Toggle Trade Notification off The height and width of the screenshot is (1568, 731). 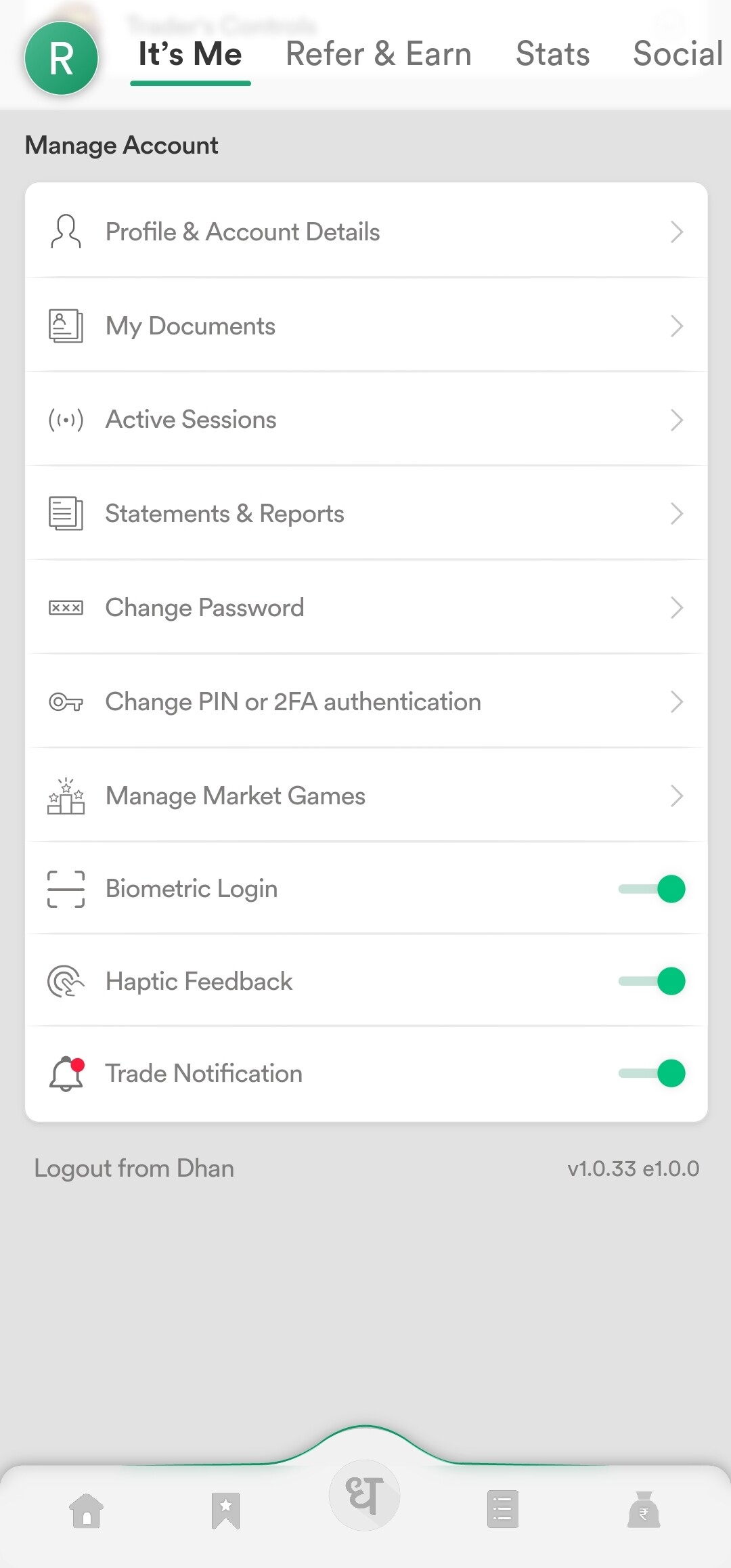[652, 1073]
